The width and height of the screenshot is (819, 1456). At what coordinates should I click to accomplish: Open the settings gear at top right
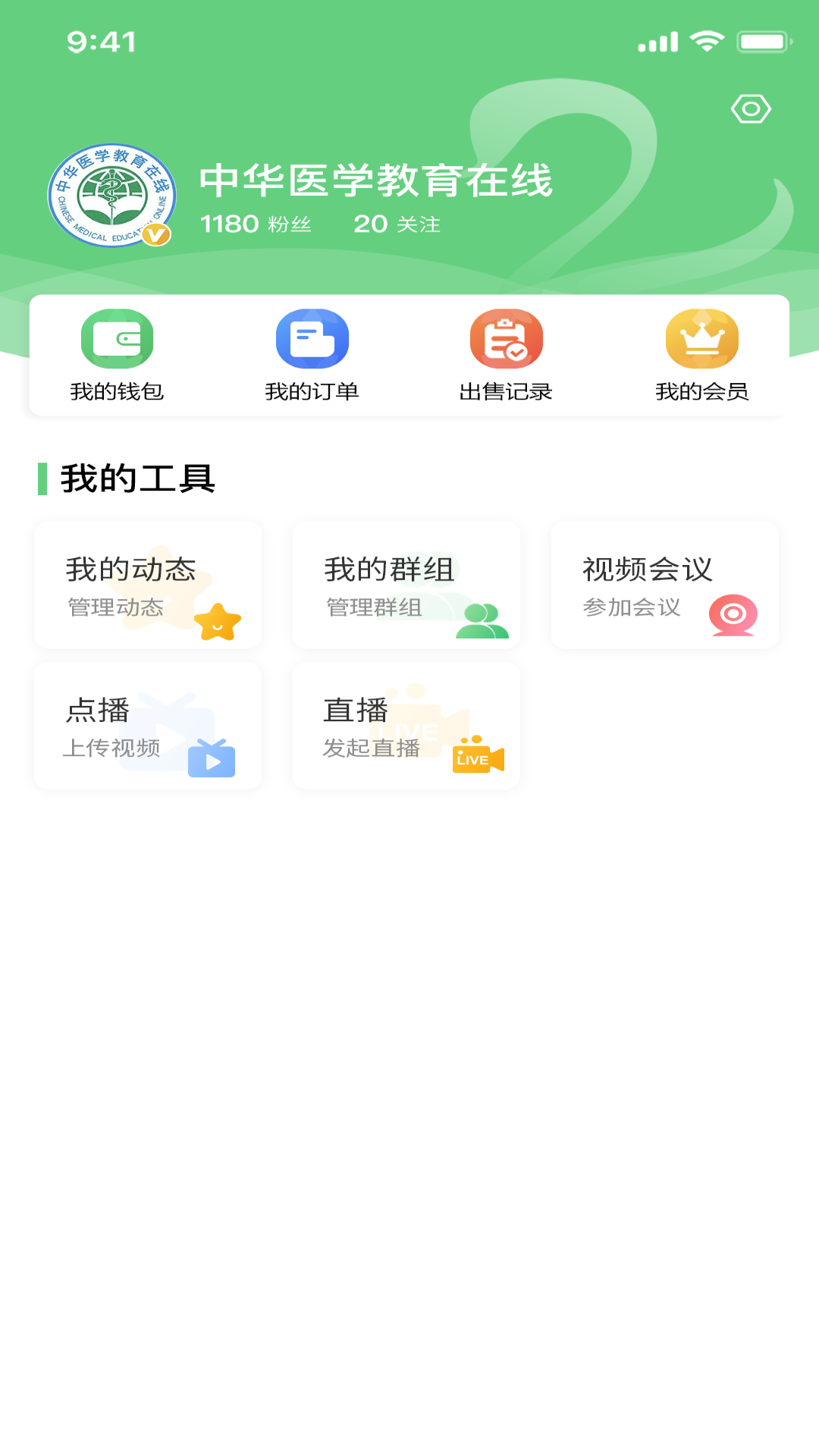tap(752, 109)
